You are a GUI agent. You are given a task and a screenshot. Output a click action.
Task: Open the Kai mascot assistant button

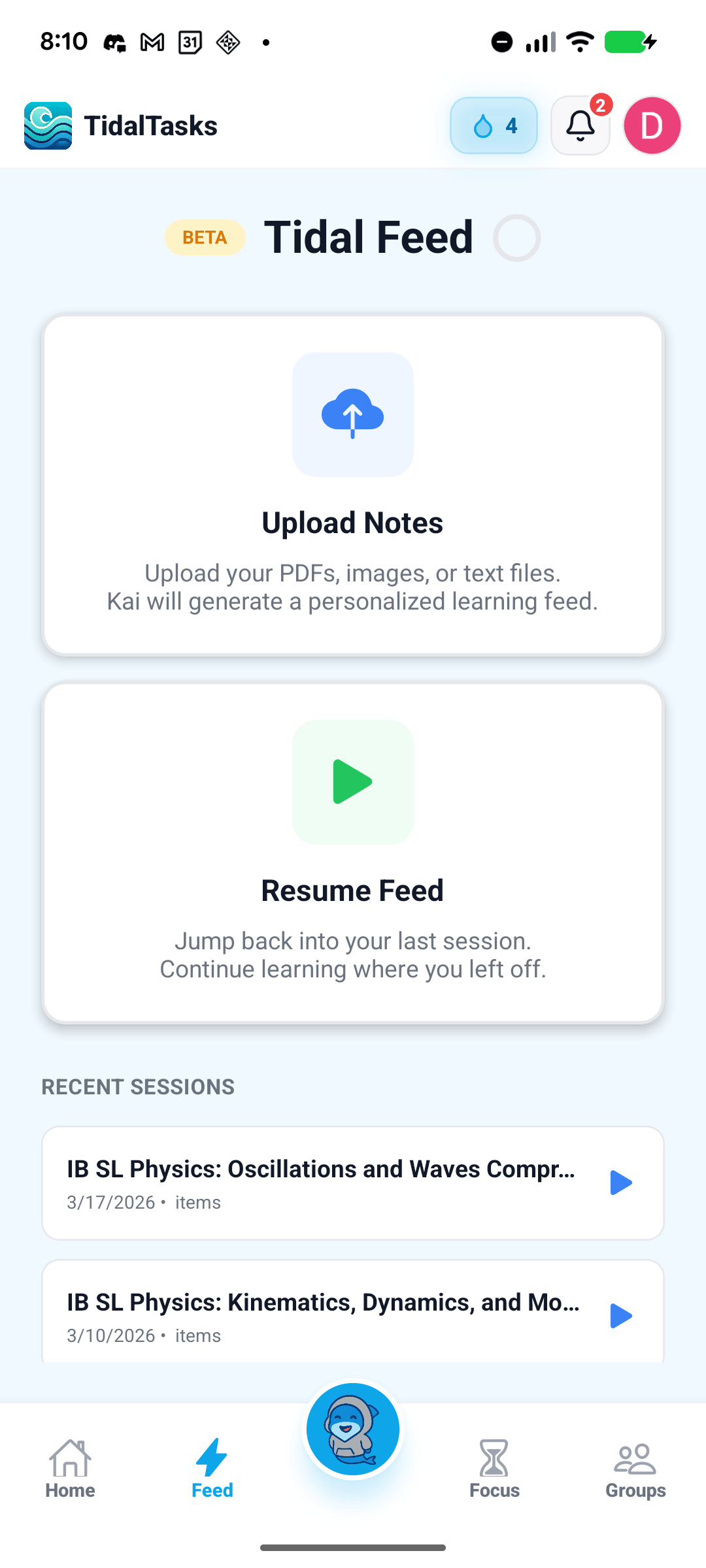[x=352, y=1429]
